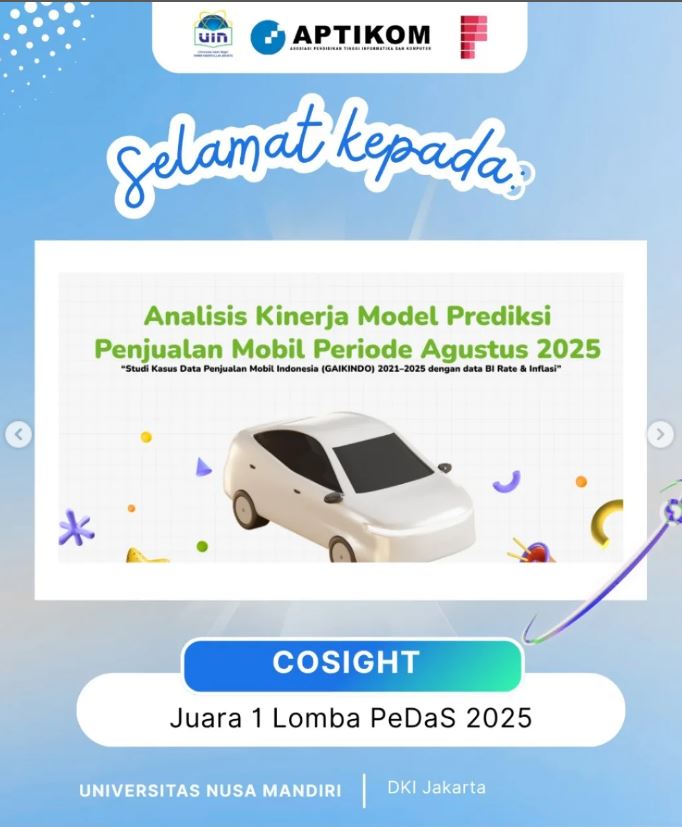Go to the next carousel image
Image resolution: width=682 pixels, height=827 pixels.
tap(660, 434)
